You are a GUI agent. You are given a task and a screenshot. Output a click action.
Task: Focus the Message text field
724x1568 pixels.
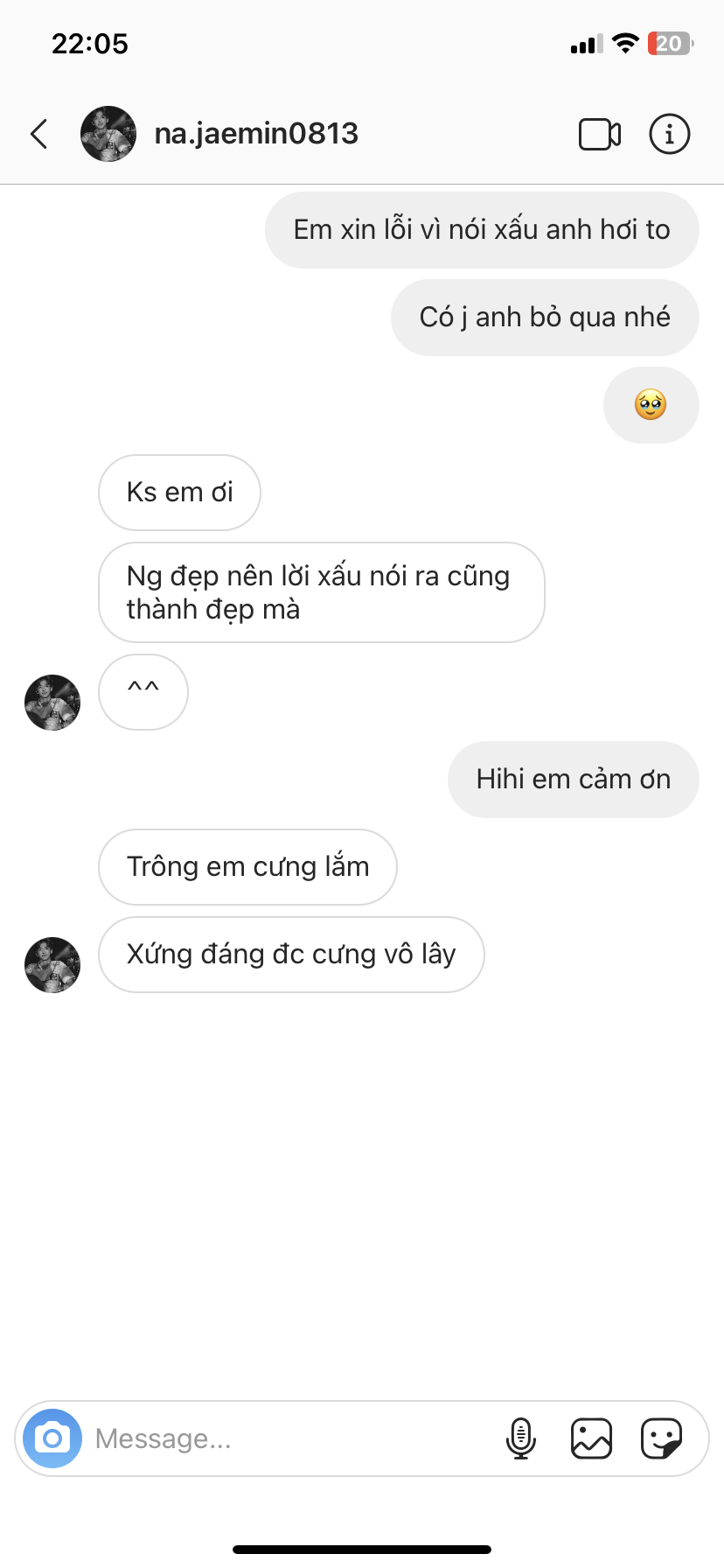(x=289, y=1438)
